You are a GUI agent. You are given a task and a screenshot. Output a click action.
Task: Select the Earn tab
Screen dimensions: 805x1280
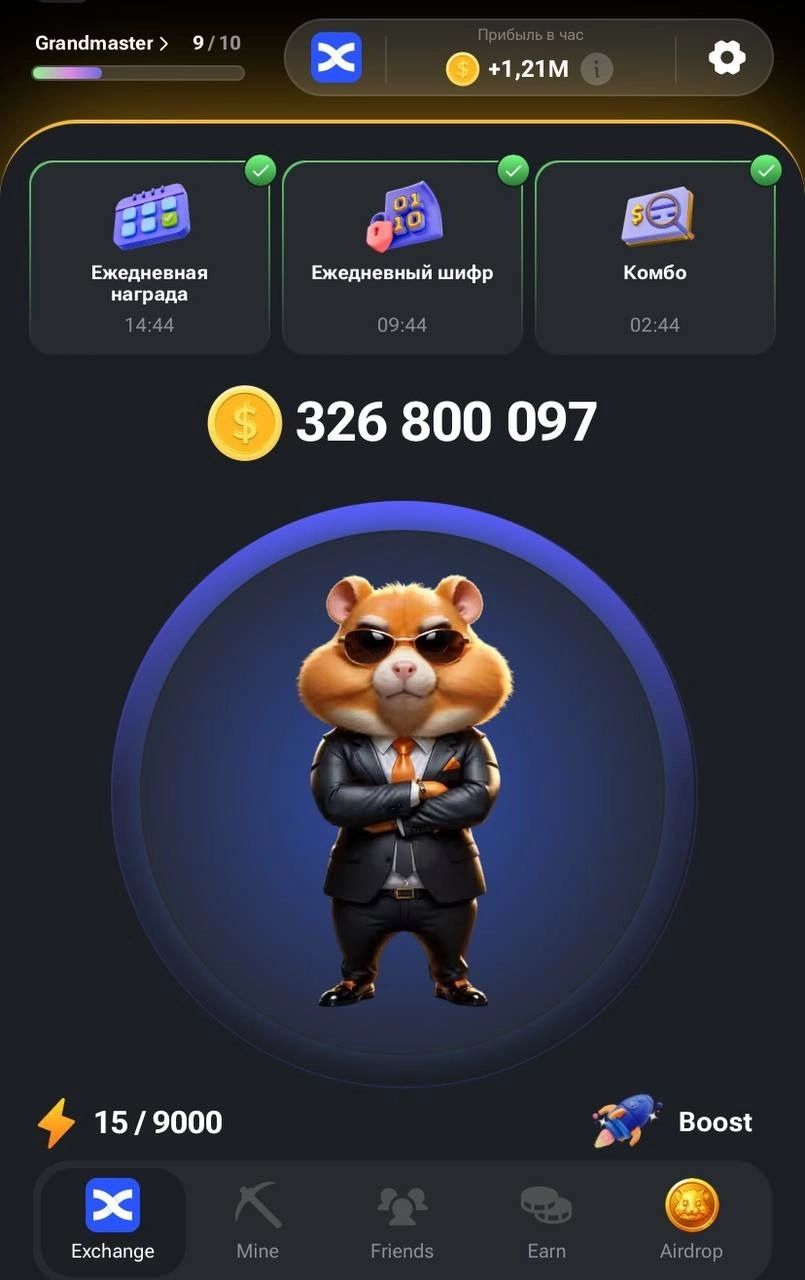click(546, 1220)
